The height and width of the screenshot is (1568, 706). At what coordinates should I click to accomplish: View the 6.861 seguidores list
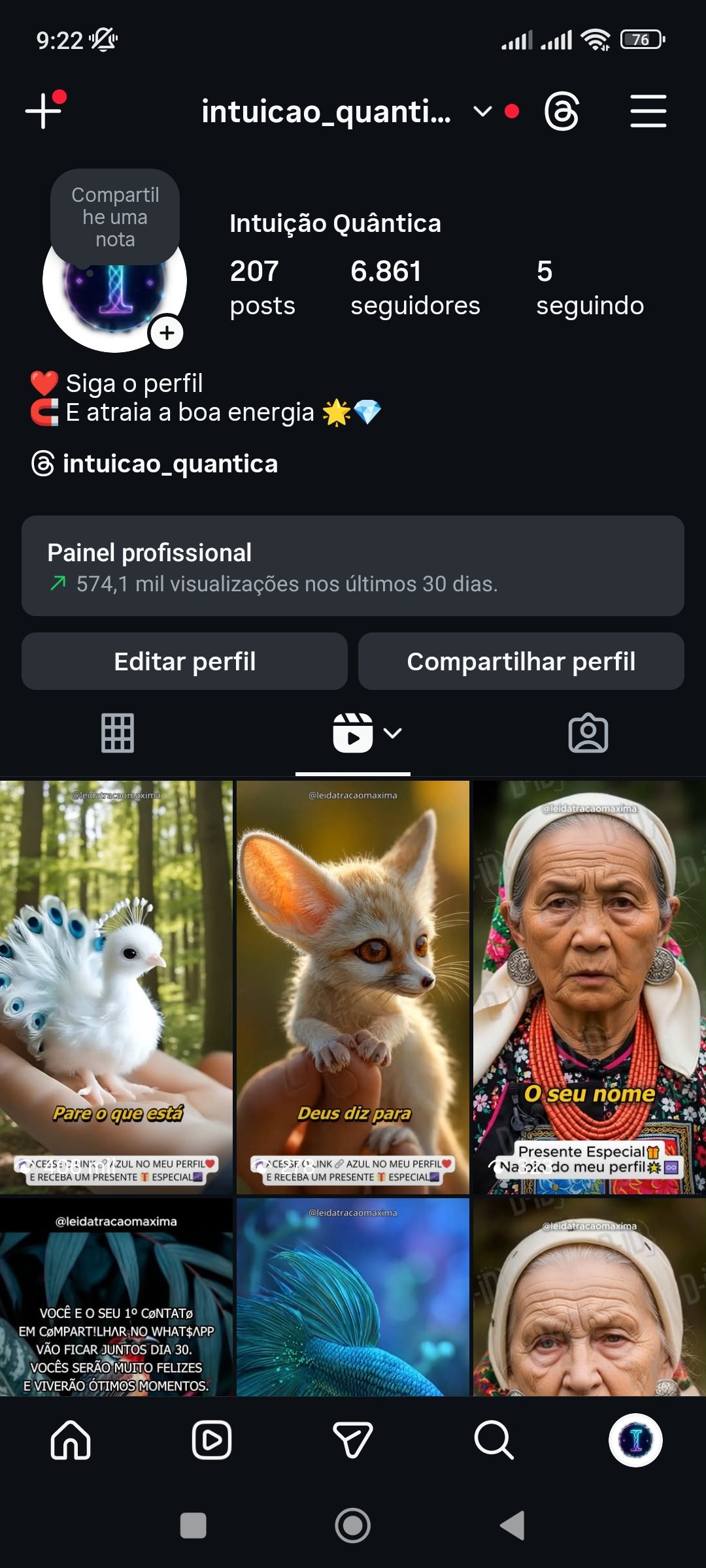click(x=414, y=287)
